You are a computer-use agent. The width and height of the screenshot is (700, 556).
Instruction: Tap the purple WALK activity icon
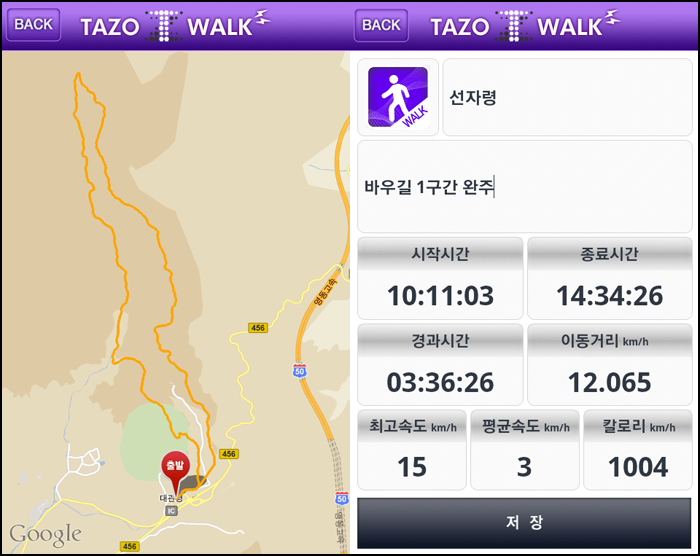pyautogui.click(x=398, y=98)
